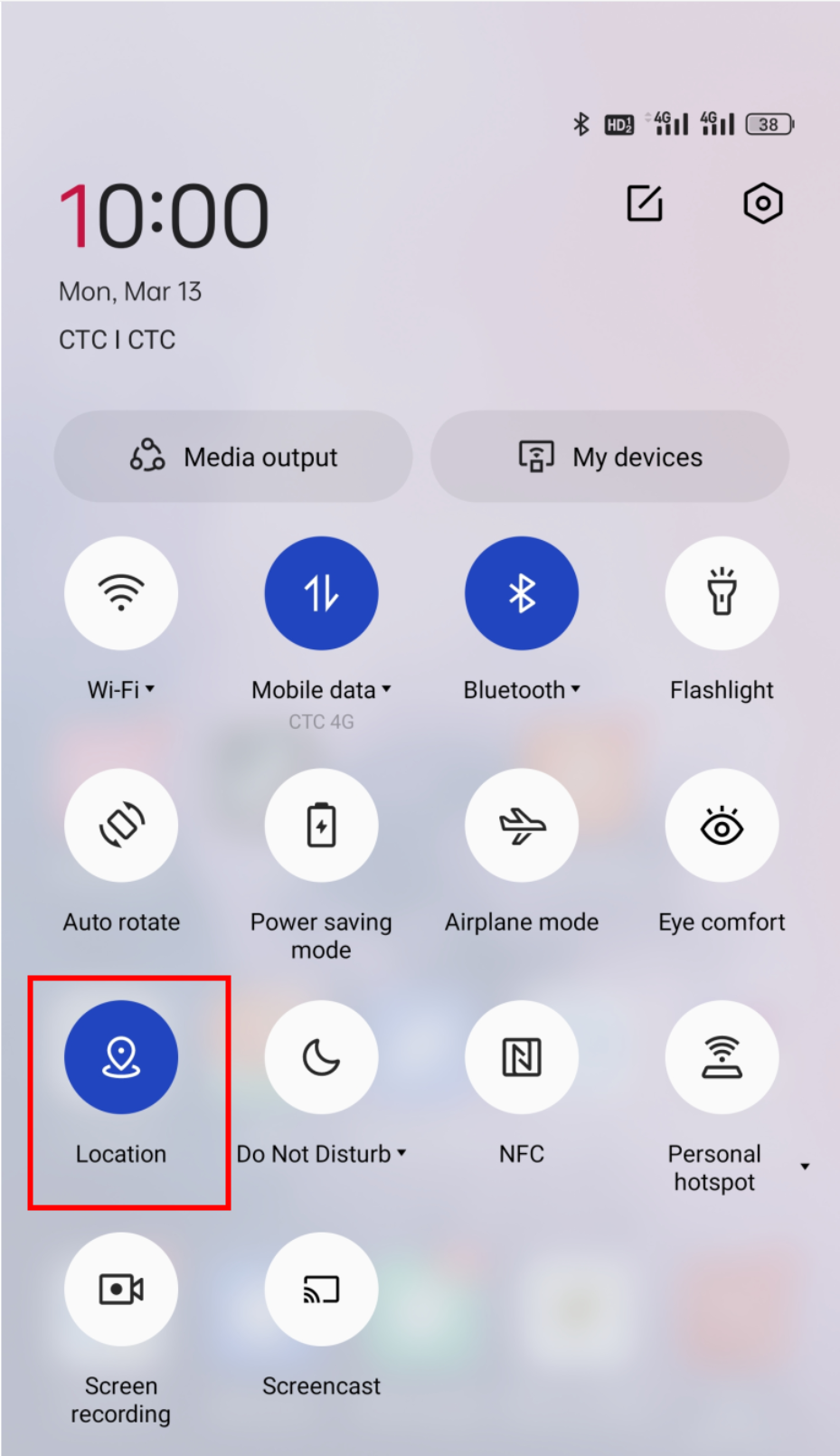Turn on Airplane mode
The image size is (840, 1456).
522,825
